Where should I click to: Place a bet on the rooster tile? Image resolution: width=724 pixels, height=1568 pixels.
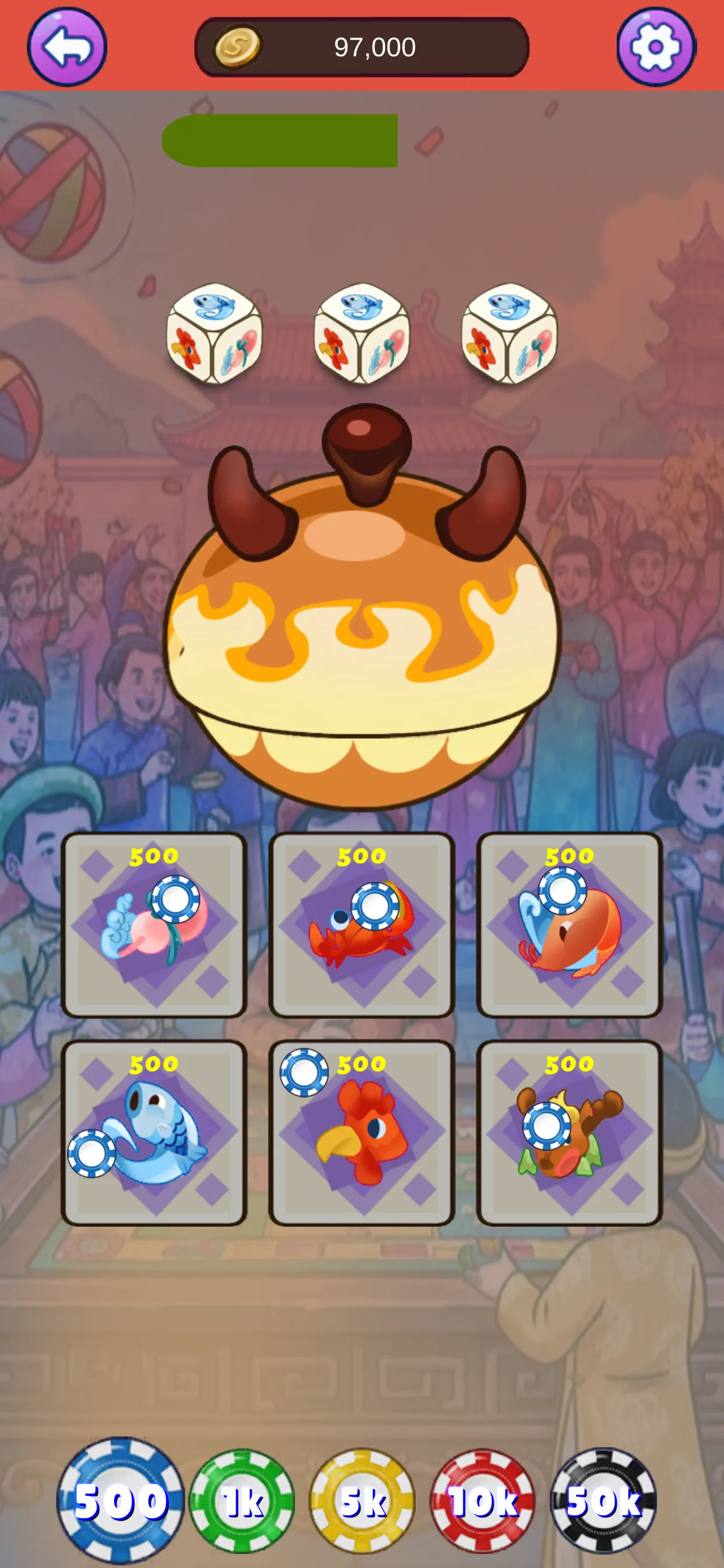(x=361, y=1133)
